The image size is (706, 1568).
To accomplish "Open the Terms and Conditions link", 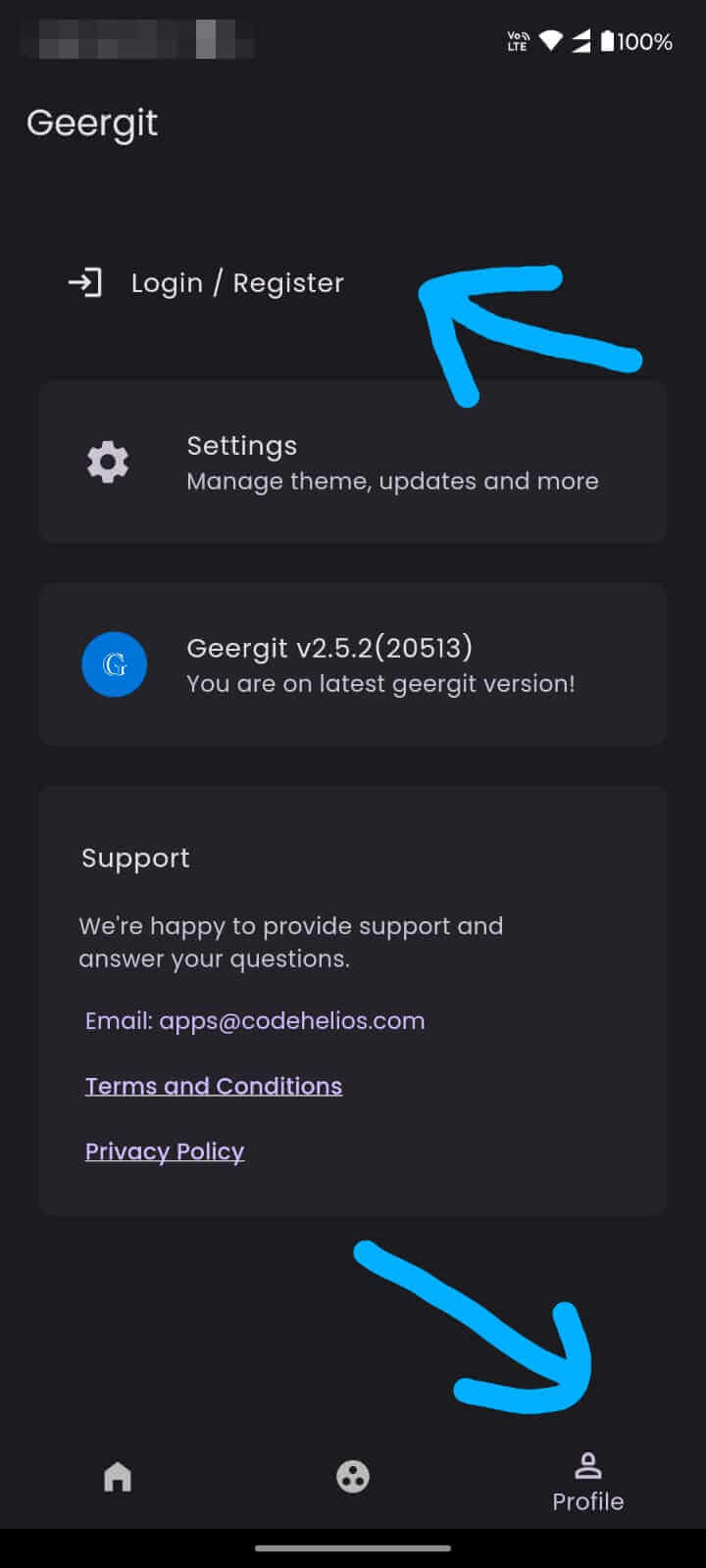I will tap(214, 1086).
